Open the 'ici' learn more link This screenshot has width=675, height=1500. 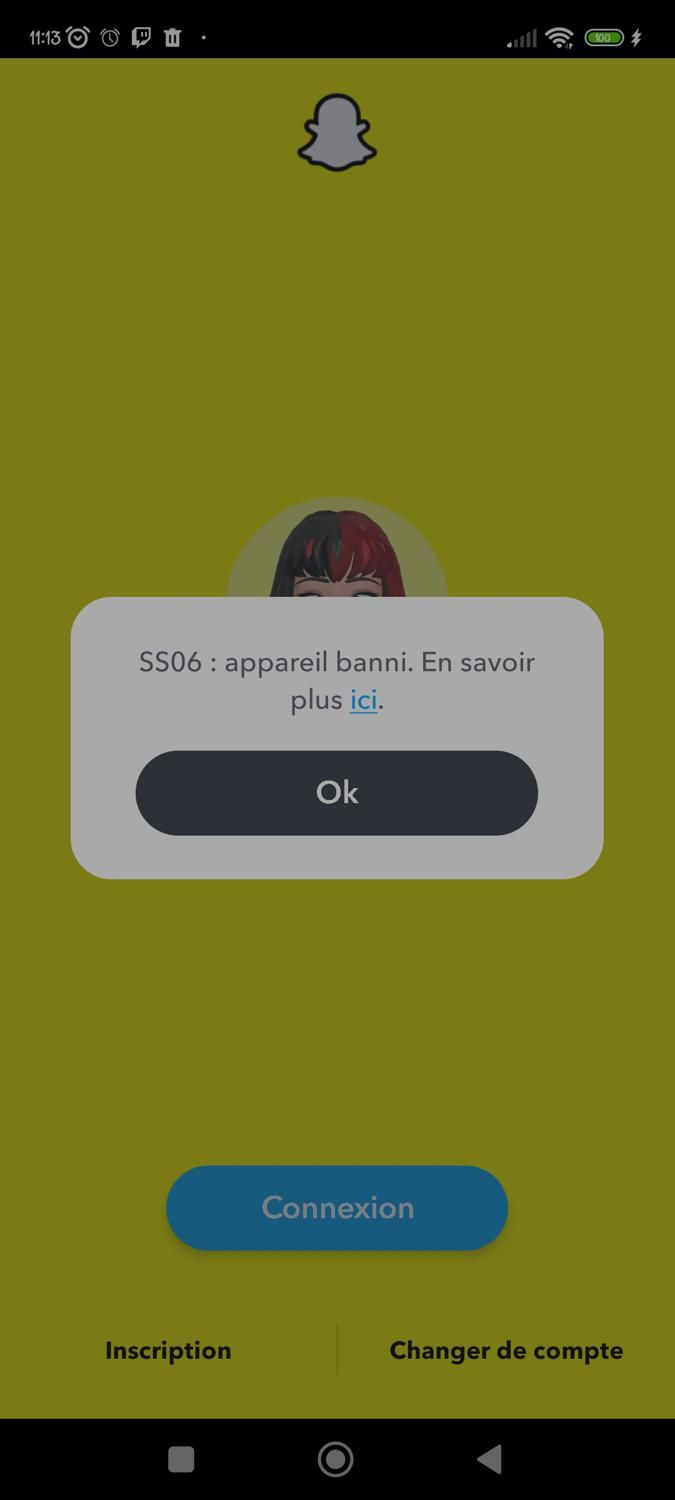[363, 700]
